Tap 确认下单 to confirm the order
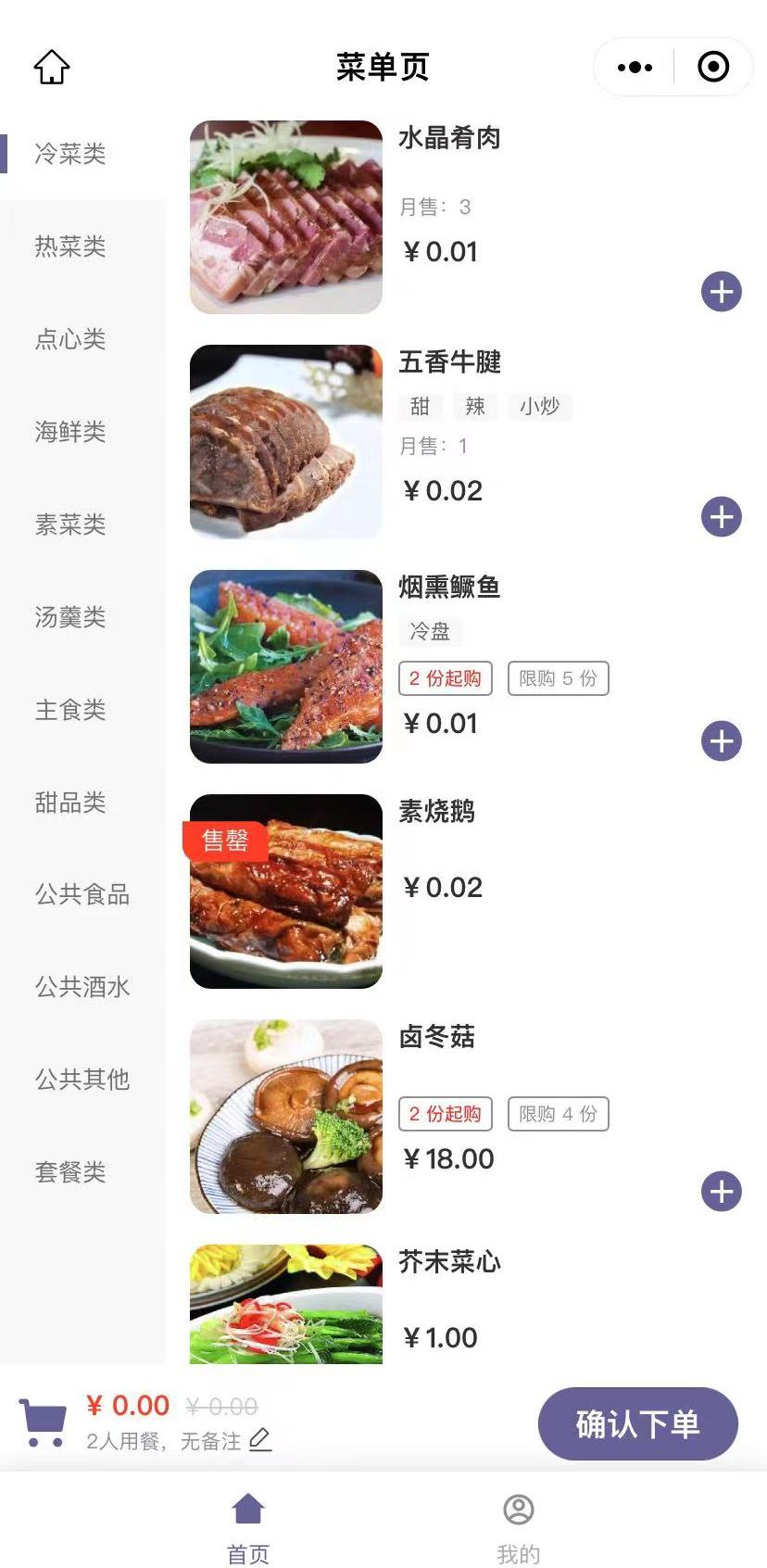The width and height of the screenshot is (767, 1568). [x=637, y=1424]
